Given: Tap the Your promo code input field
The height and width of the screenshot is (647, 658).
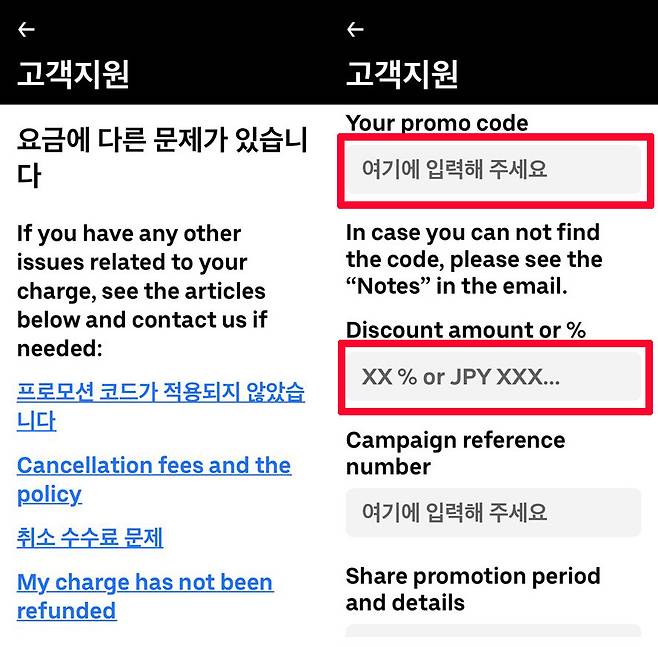Looking at the screenshot, I should click(x=493, y=169).
